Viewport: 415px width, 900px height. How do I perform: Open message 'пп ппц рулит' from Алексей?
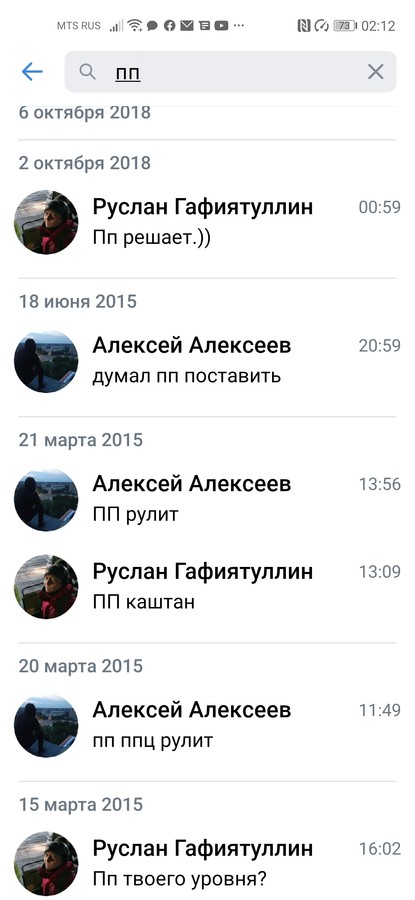(207, 726)
